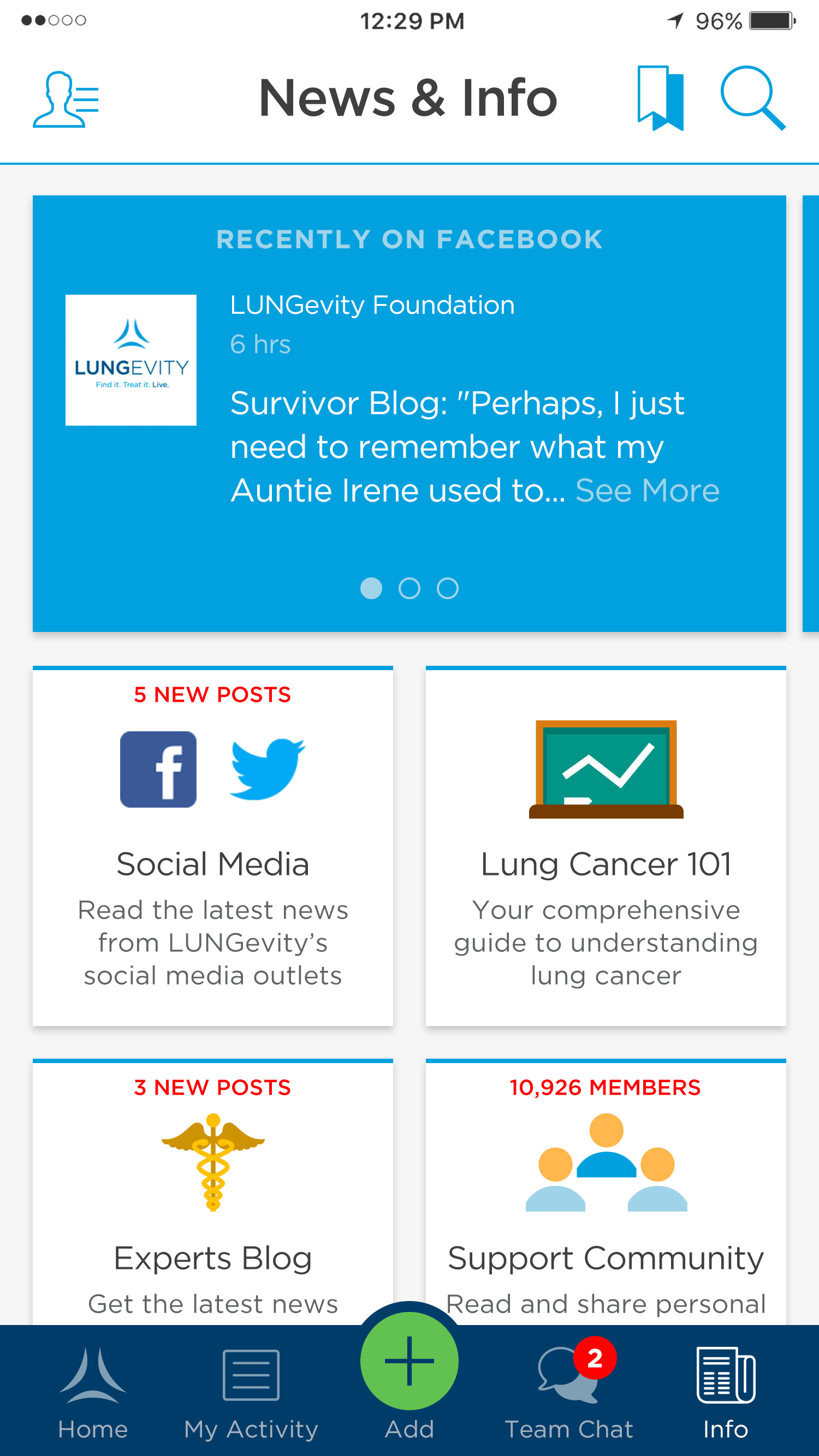Tap See More on the Facebook post

tap(647, 490)
